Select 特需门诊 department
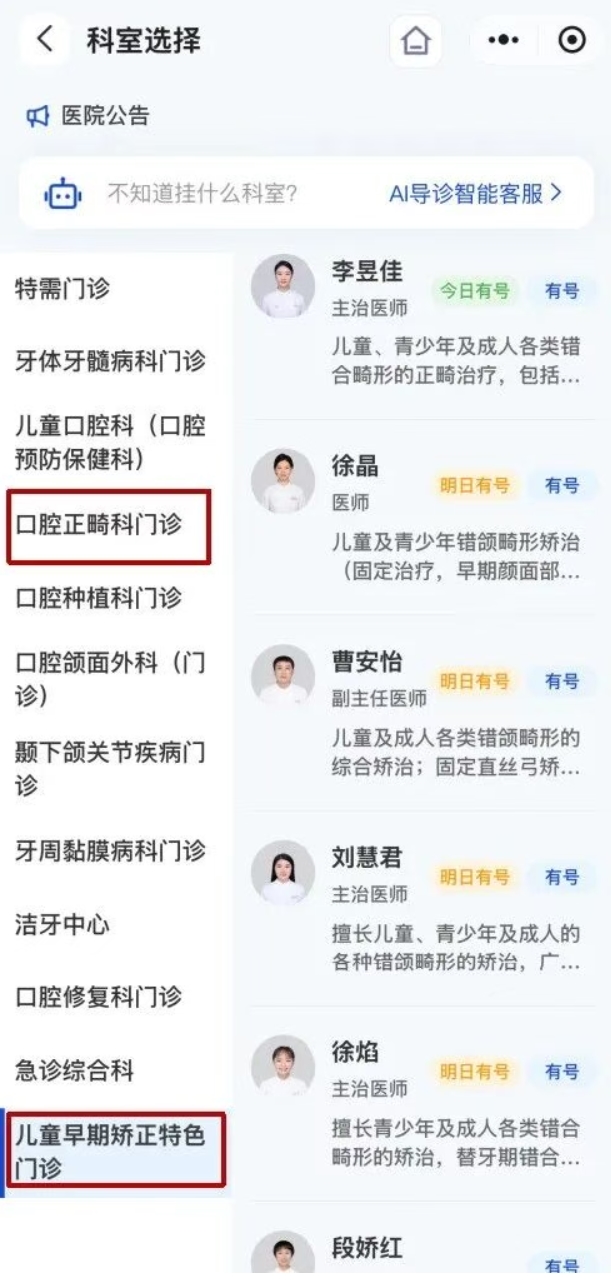The image size is (611, 1282). pyautogui.click(x=63, y=289)
